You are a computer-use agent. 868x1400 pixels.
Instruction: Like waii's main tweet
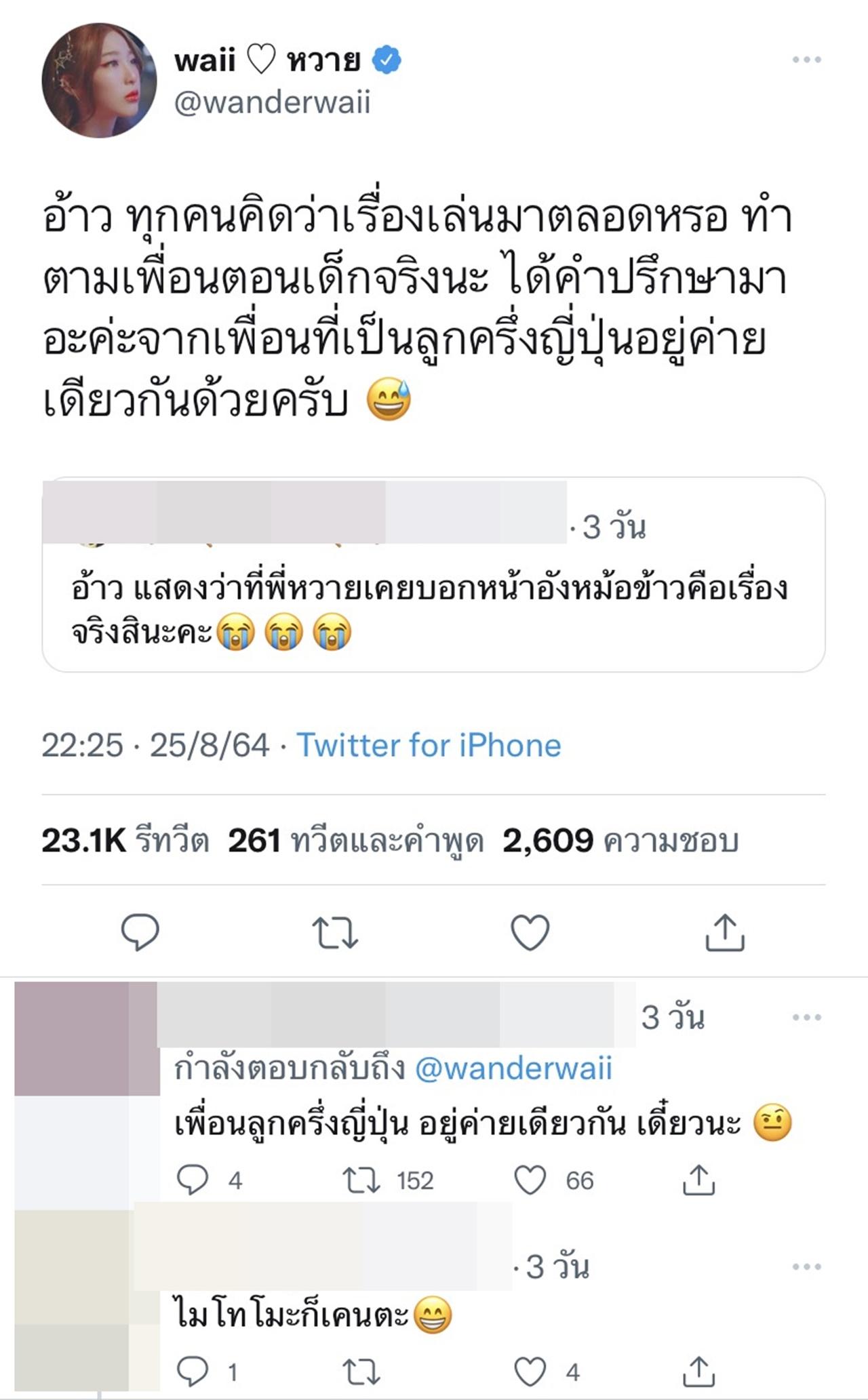tap(530, 932)
